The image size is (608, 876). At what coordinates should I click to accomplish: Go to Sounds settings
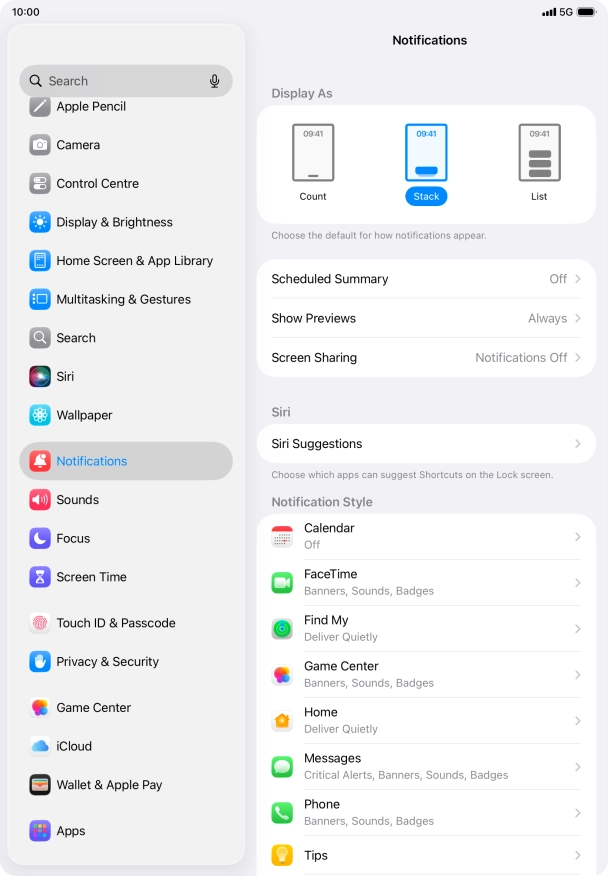coord(77,500)
